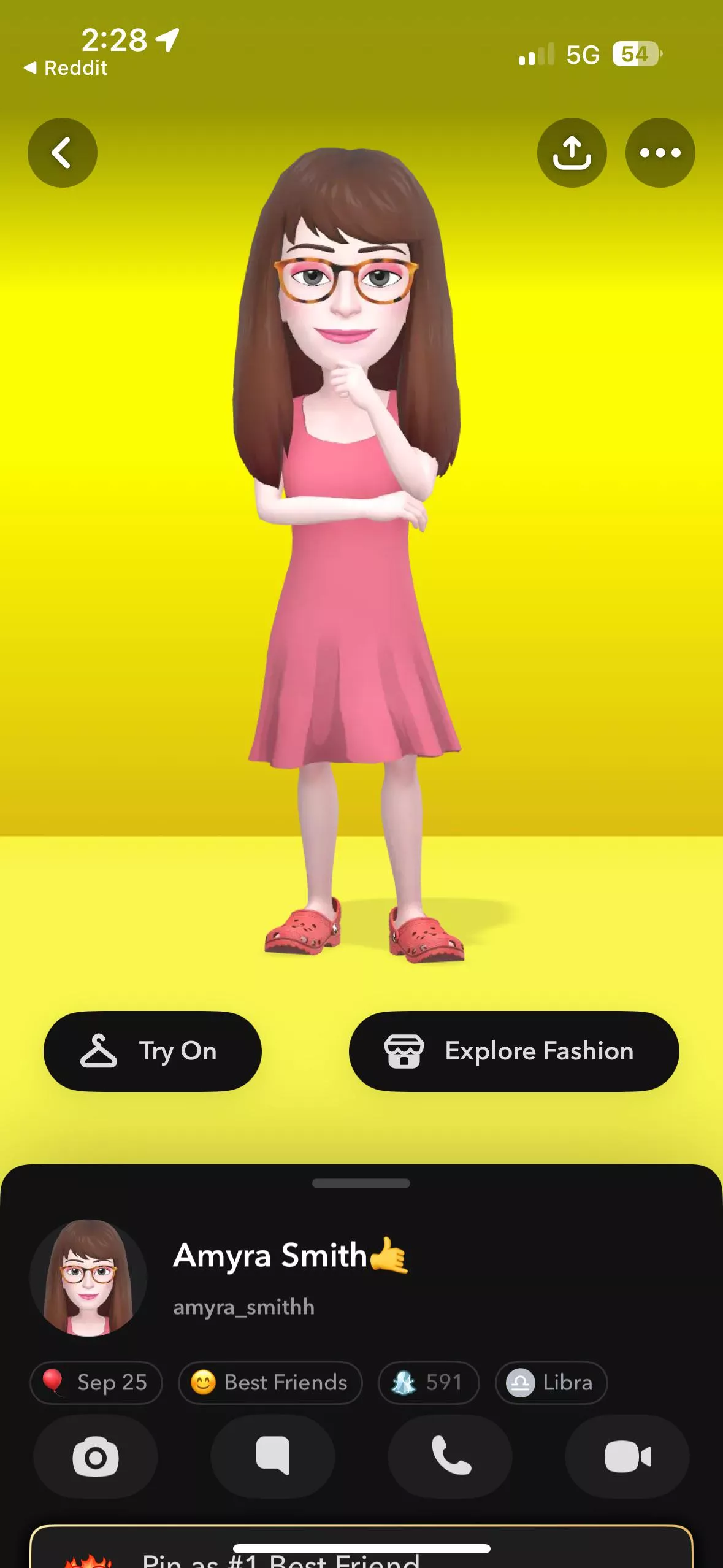This screenshot has width=723, height=1568.
Task: Start a video call with Amyra
Action: (x=627, y=1456)
